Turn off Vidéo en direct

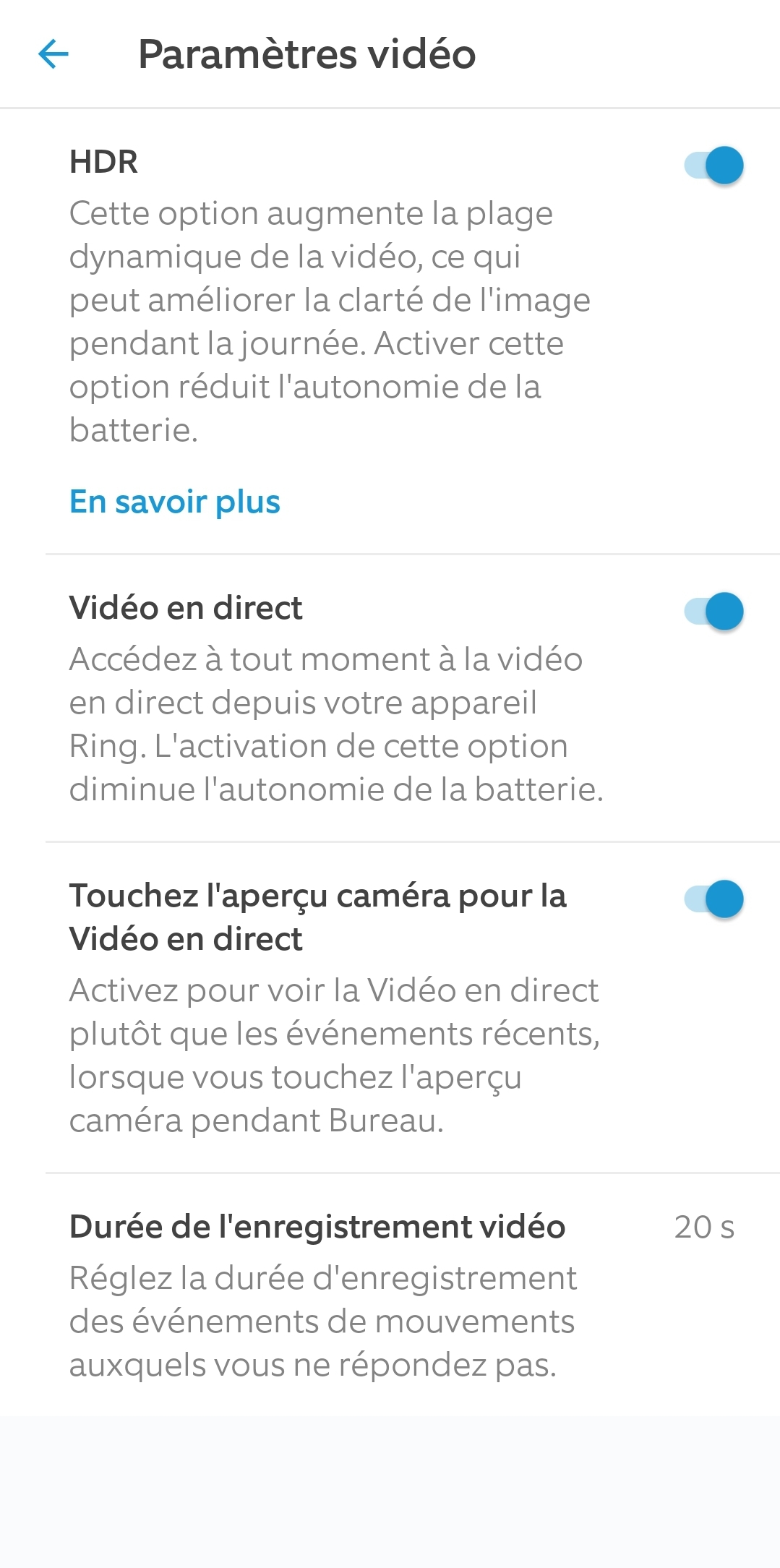713,612
